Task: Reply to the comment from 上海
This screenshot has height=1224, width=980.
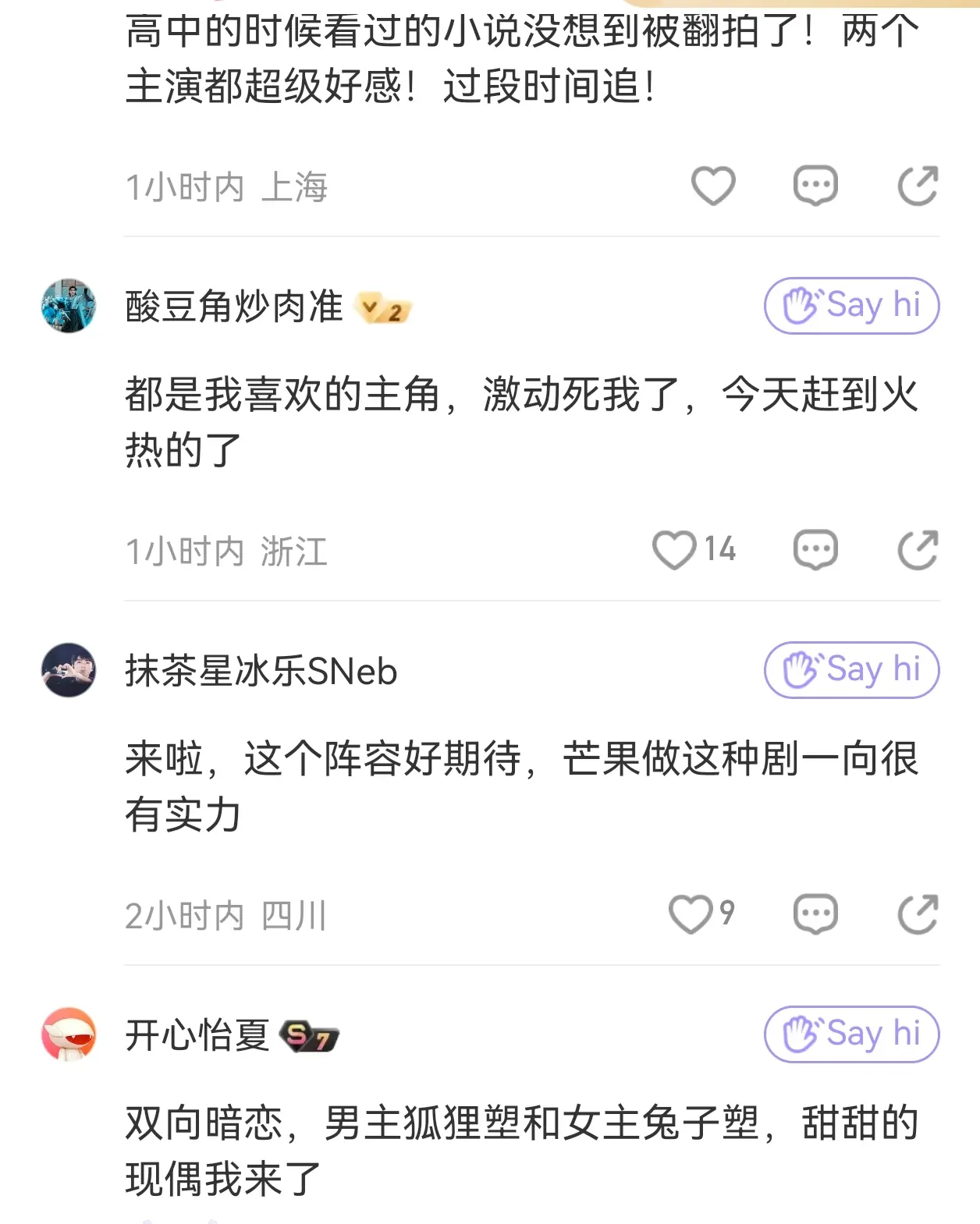Action: [x=815, y=186]
